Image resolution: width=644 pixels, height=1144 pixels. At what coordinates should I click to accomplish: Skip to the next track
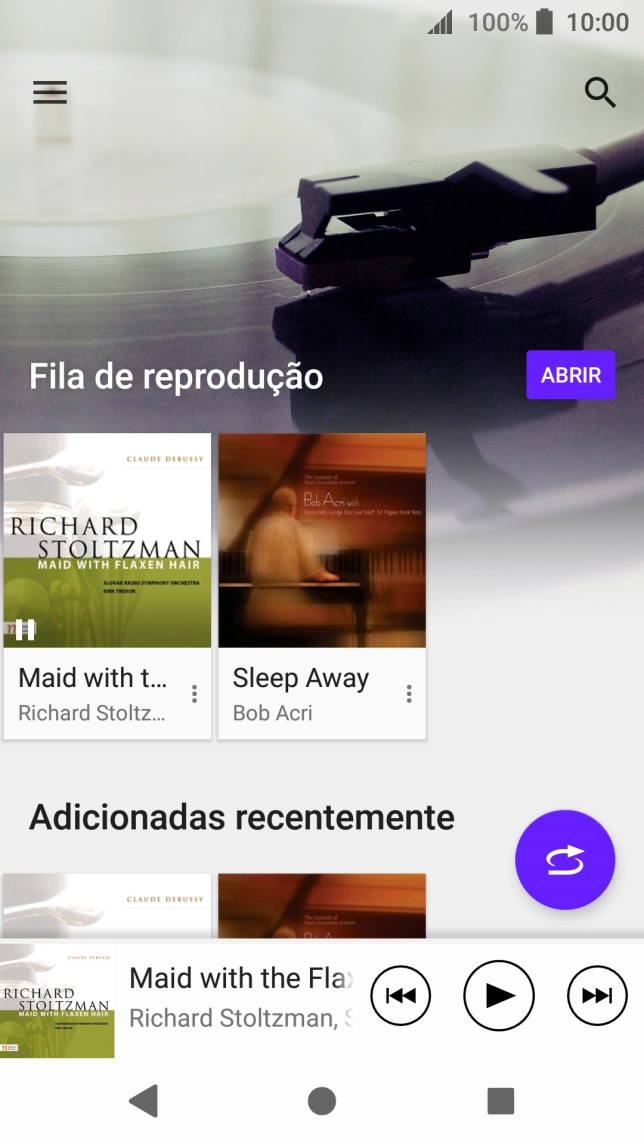click(597, 996)
